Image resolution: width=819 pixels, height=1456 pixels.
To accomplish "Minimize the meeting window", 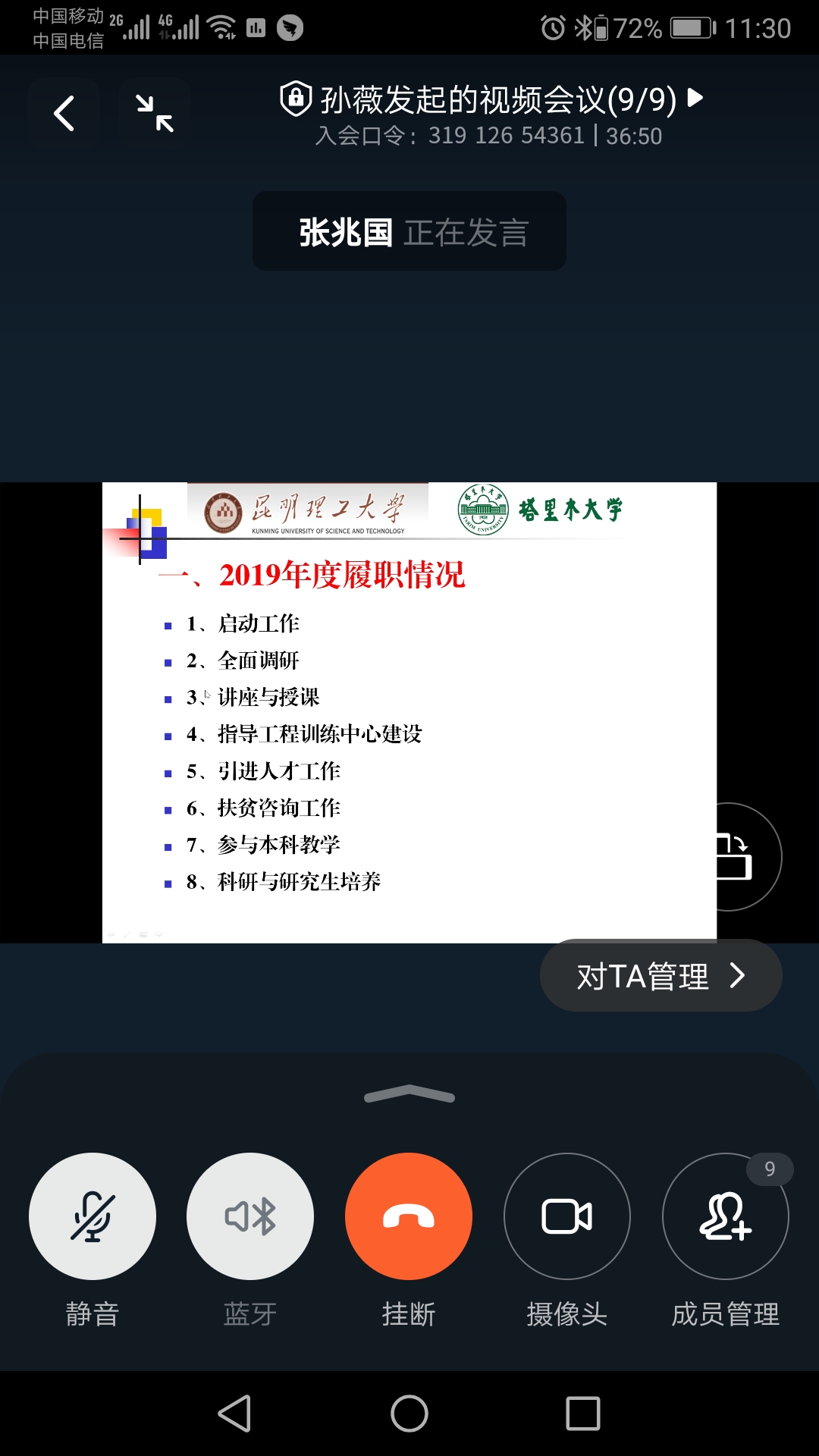I will [155, 114].
